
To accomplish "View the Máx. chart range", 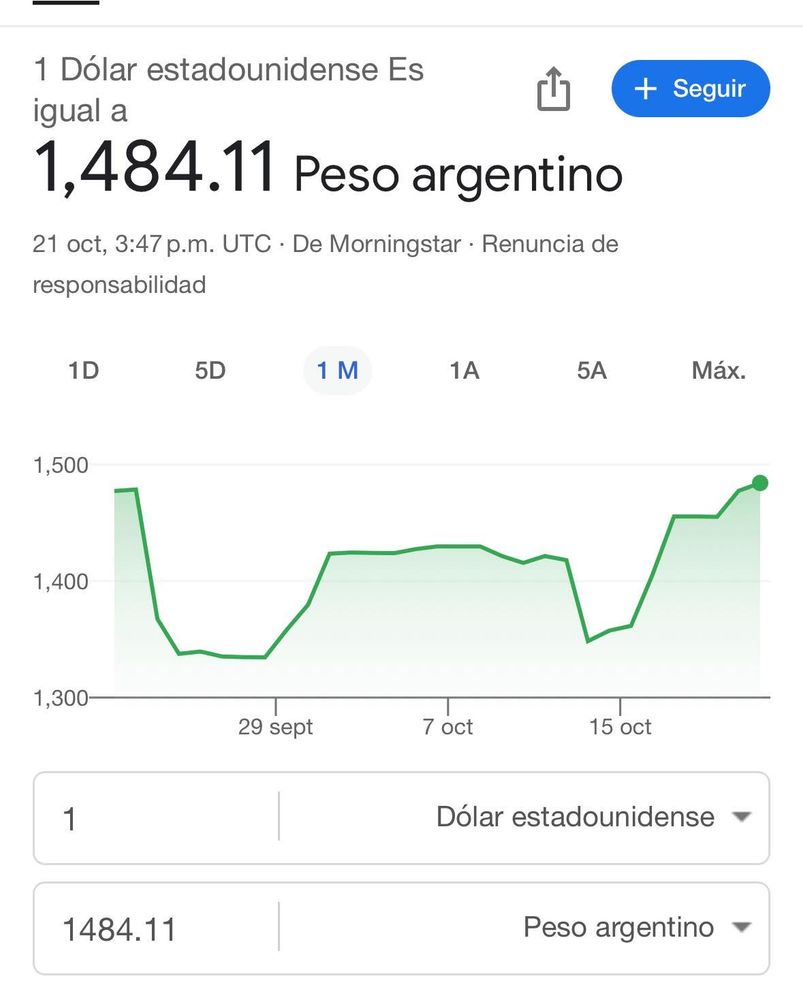I will (718, 371).
